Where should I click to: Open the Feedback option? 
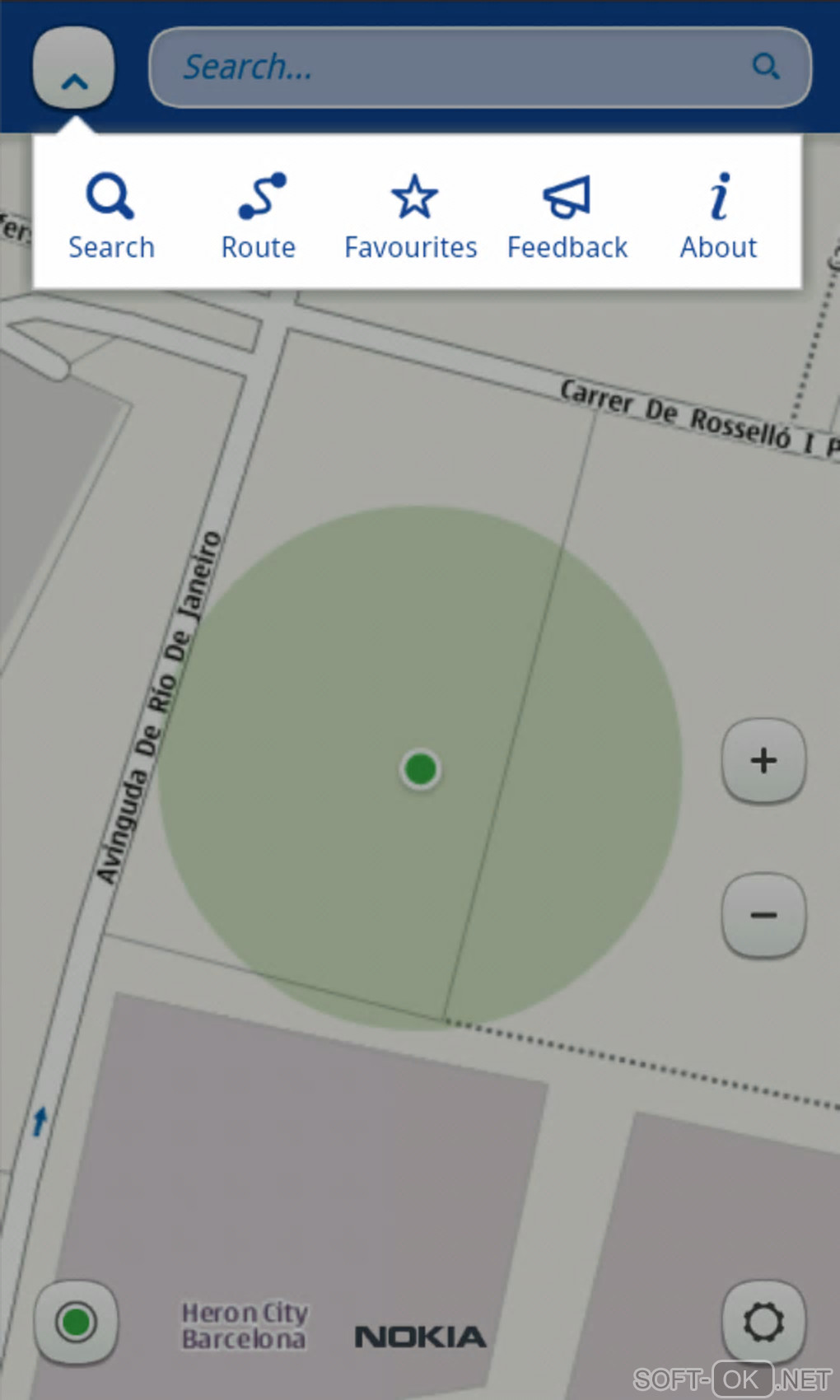[x=567, y=216]
